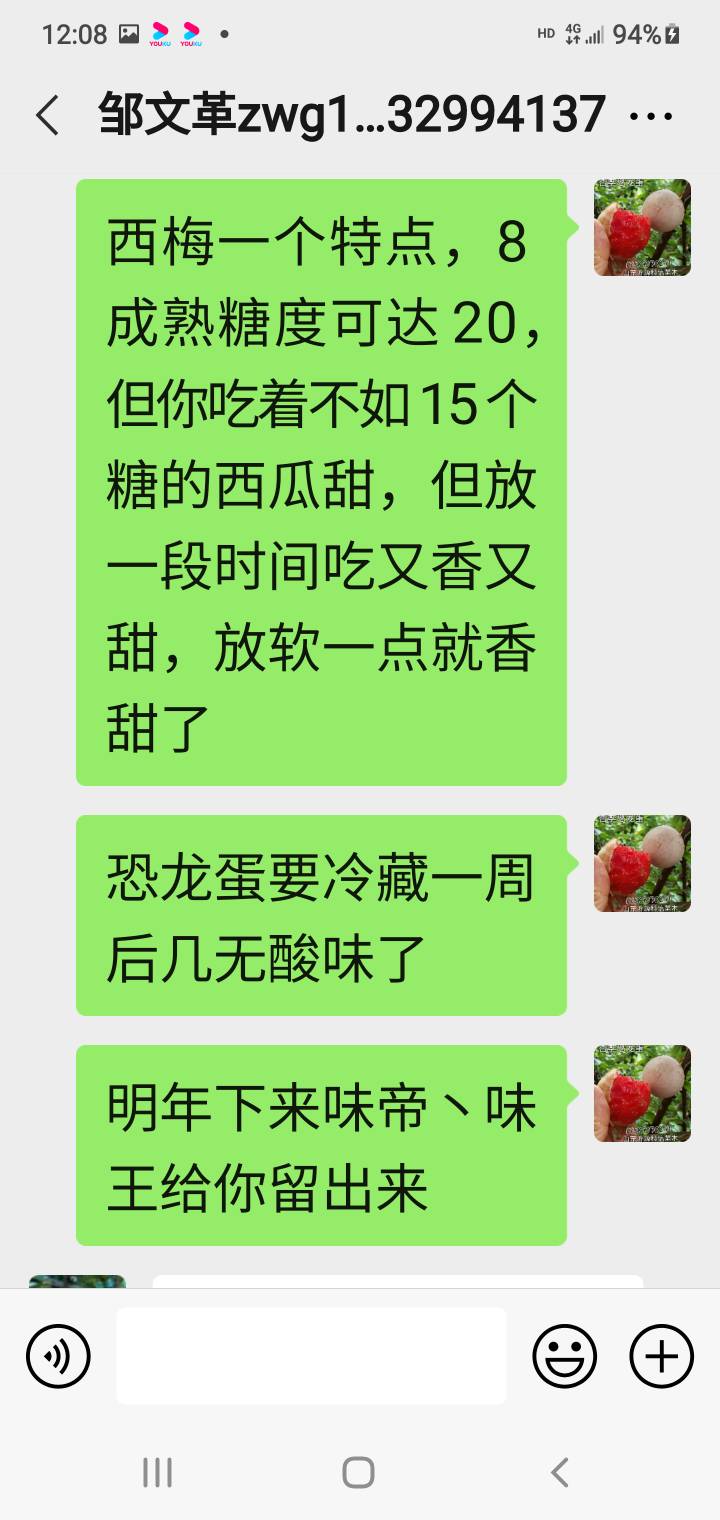
Task: Tap the message text field
Action: [x=311, y=1356]
